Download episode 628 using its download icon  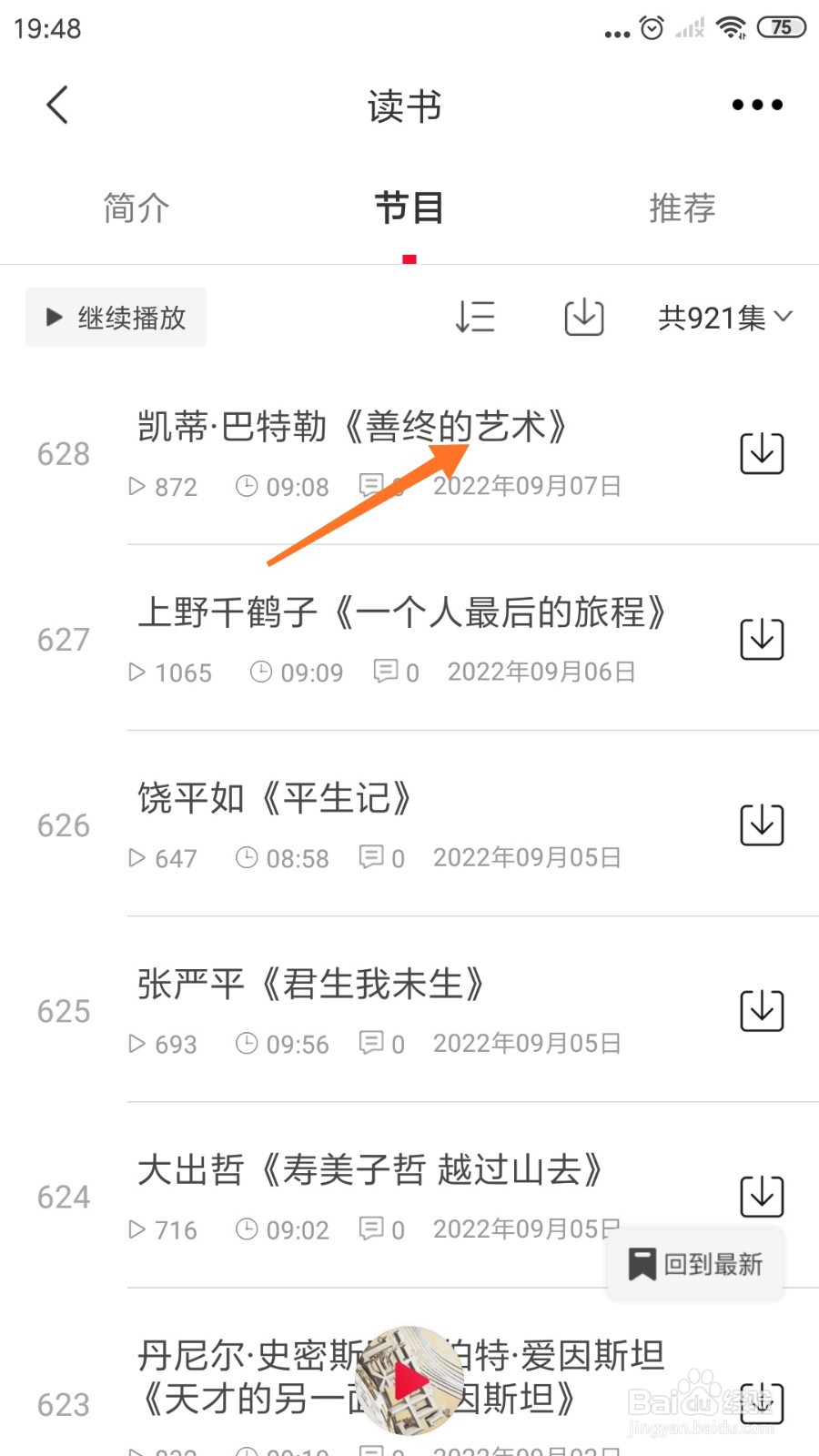point(762,453)
